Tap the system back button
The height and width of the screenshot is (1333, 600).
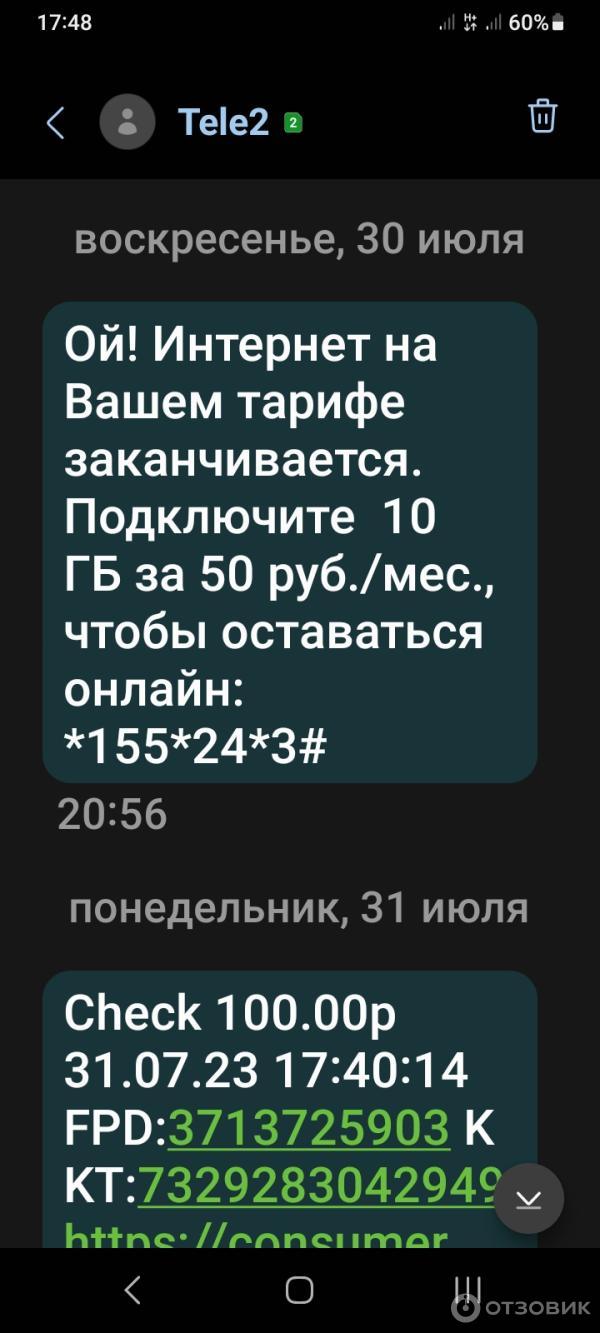tap(133, 1290)
